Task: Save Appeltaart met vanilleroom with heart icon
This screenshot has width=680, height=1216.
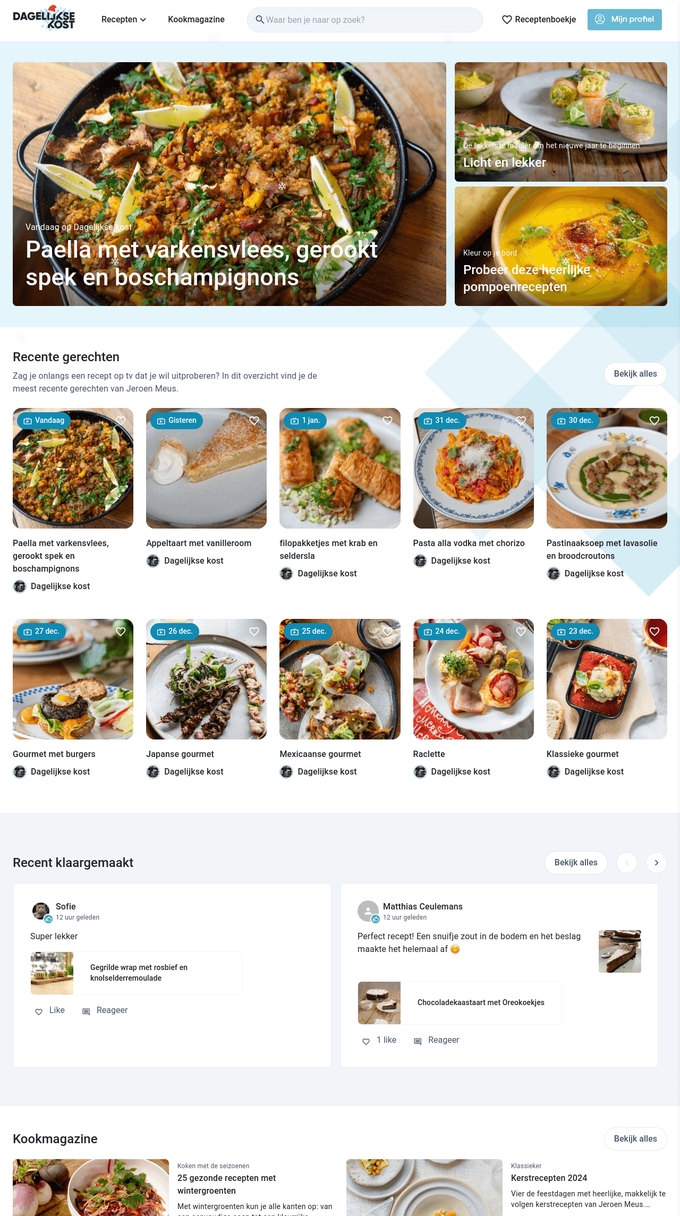Action: pyautogui.click(x=254, y=421)
